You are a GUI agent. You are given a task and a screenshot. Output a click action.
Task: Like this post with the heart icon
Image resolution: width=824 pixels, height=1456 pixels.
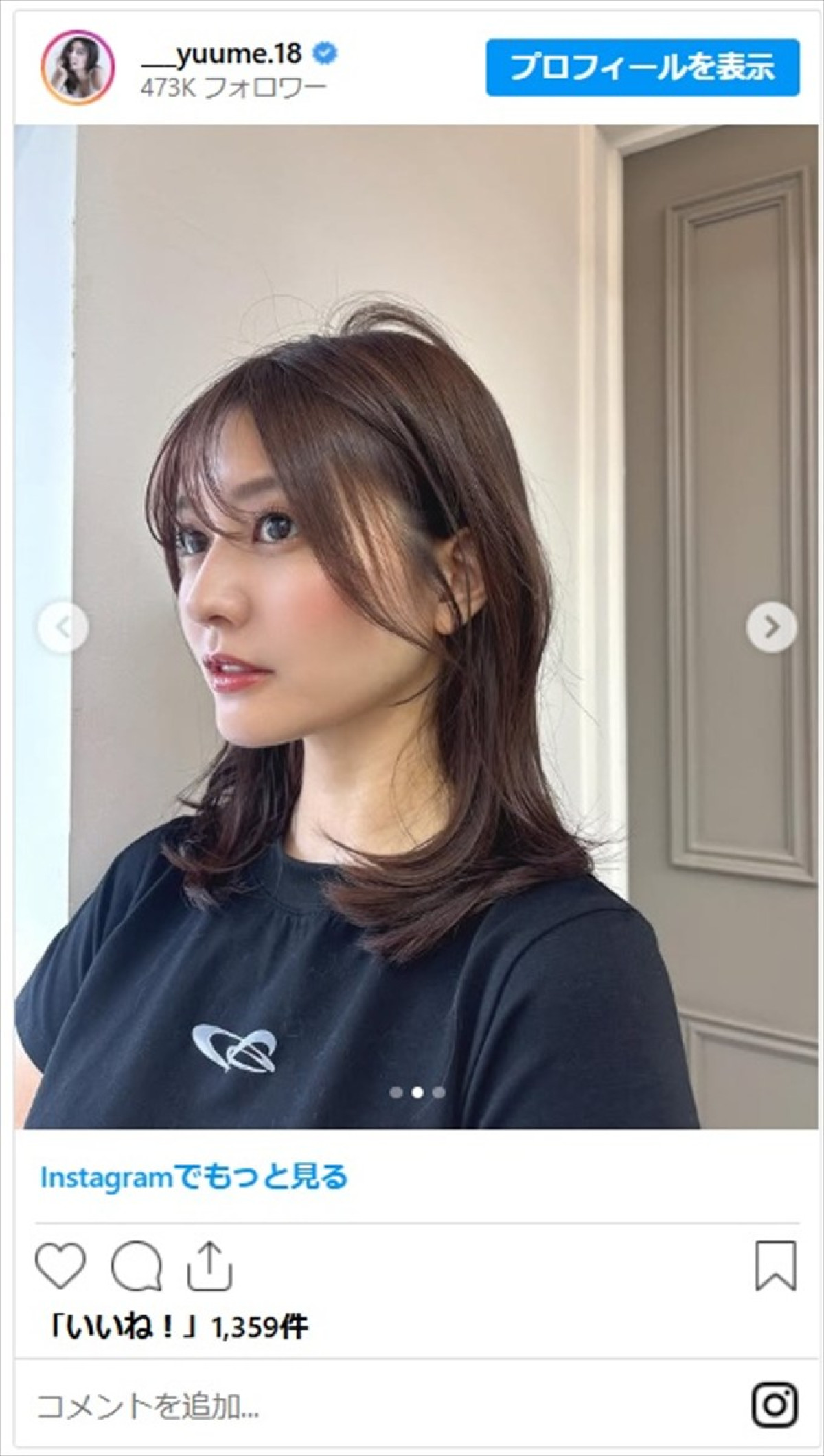coord(60,1264)
